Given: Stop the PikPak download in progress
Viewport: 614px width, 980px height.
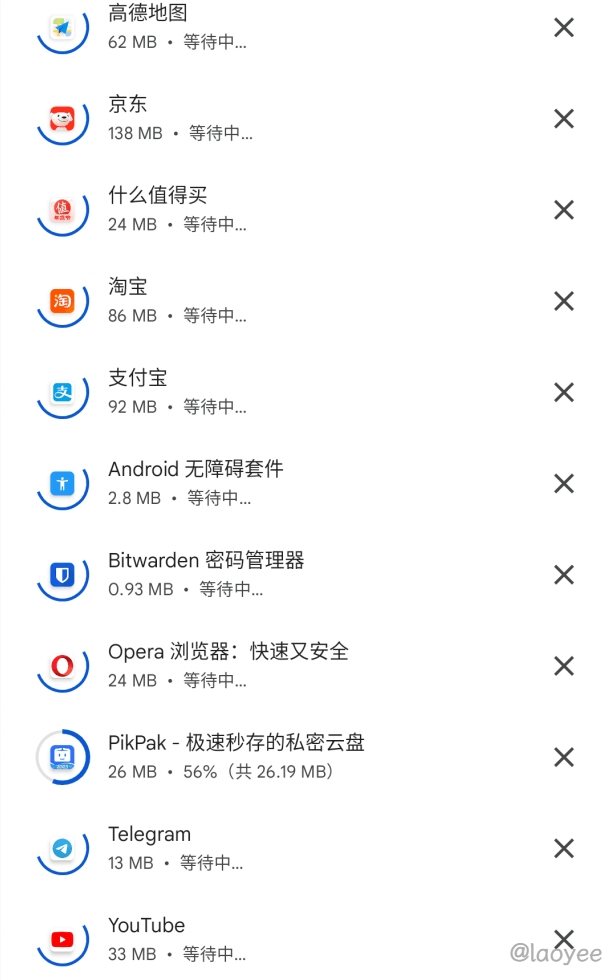Looking at the screenshot, I should [x=564, y=757].
